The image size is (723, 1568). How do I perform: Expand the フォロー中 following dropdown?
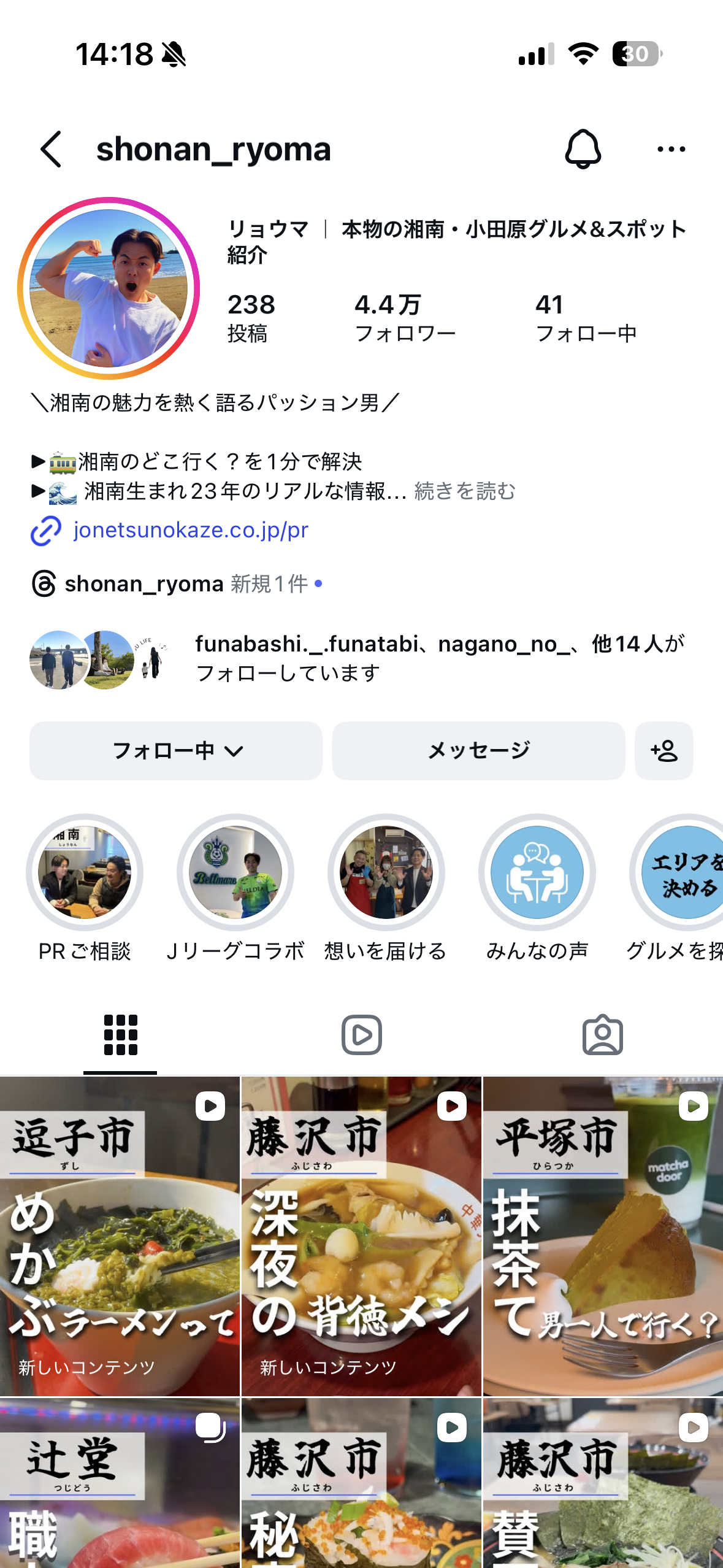click(x=175, y=750)
